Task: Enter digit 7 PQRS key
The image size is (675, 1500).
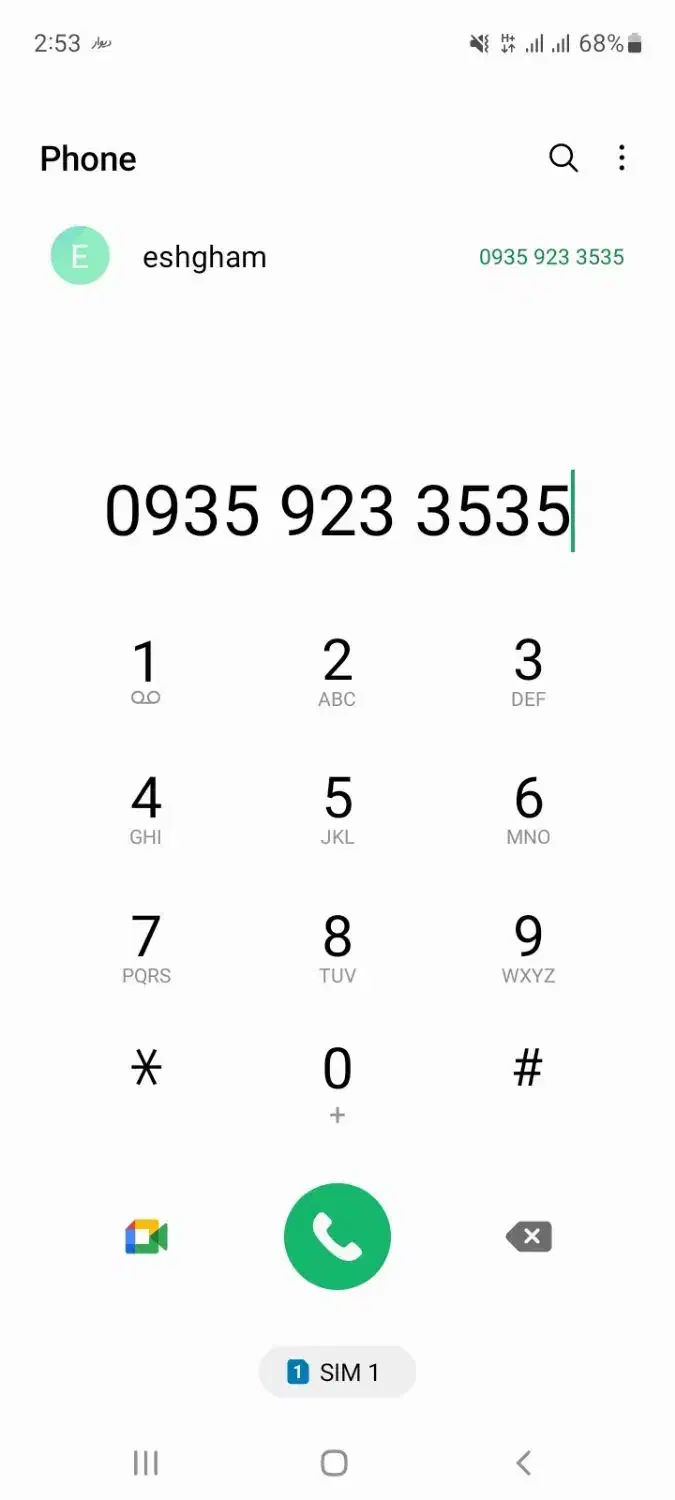Action: click(x=146, y=947)
